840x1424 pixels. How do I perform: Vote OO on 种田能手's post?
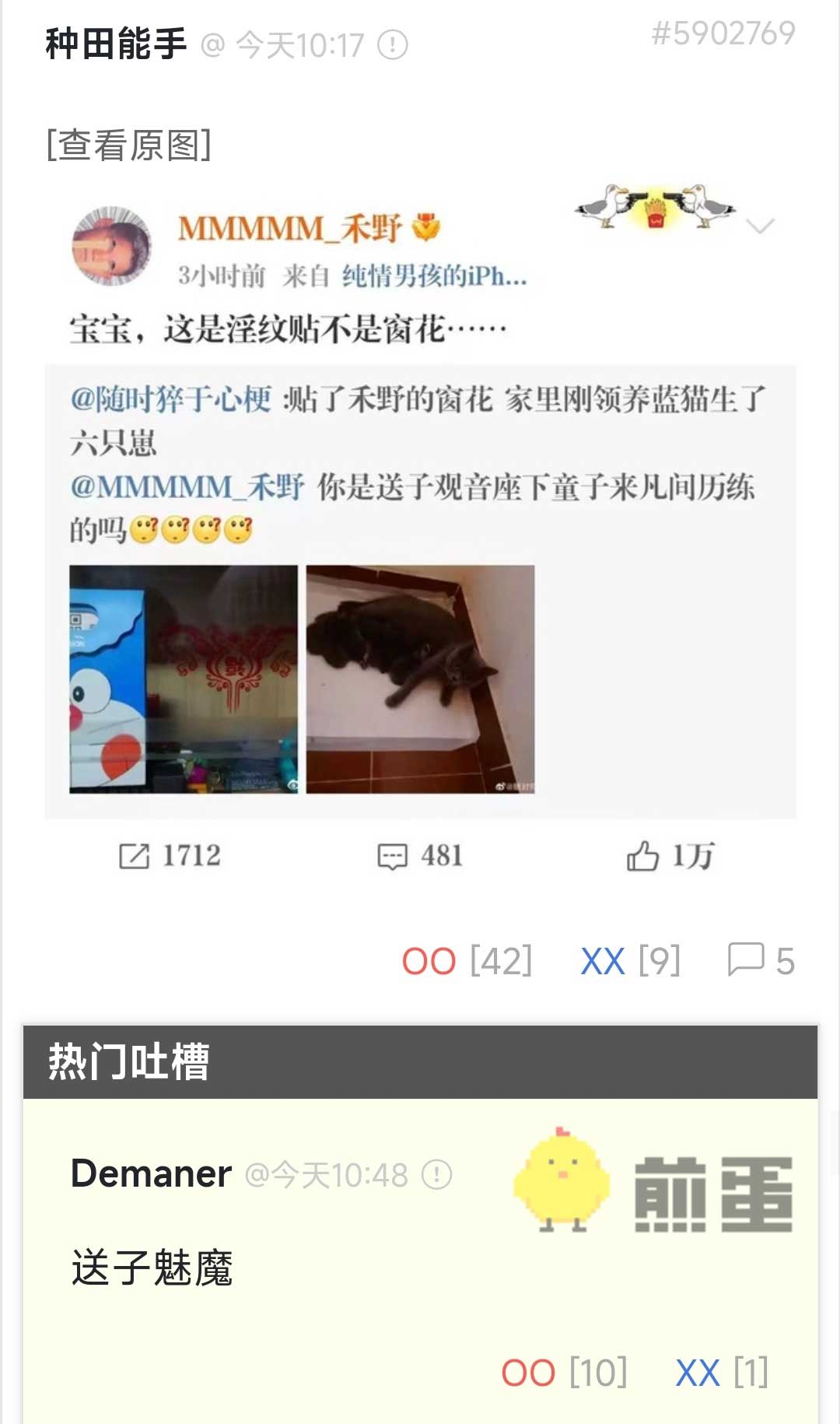tap(429, 961)
